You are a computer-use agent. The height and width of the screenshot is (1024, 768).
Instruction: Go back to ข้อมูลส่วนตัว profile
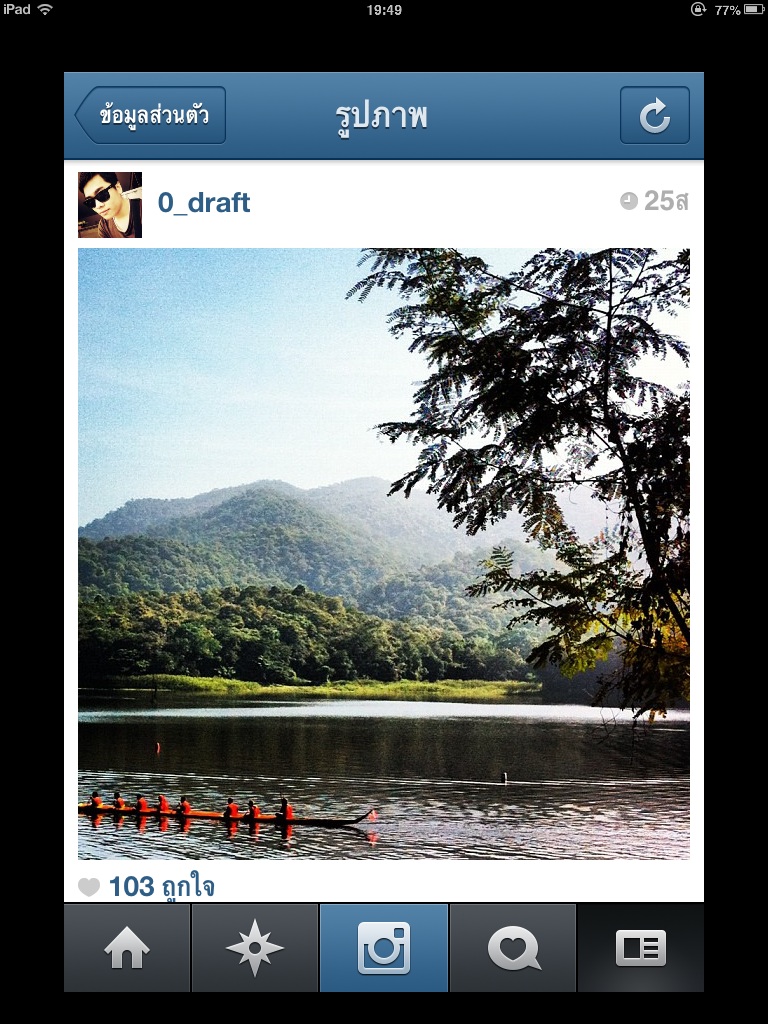point(151,116)
